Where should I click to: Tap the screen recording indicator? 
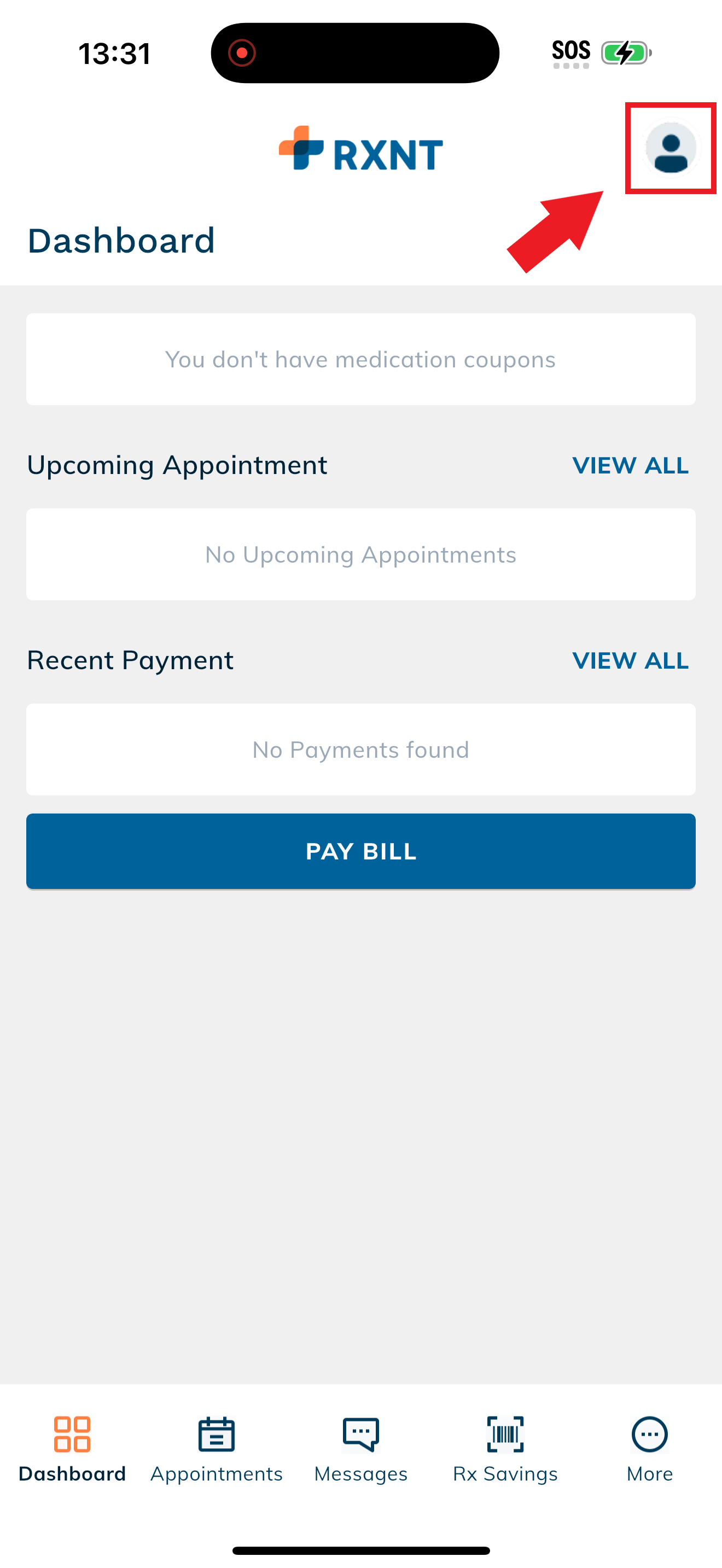[242, 53]
